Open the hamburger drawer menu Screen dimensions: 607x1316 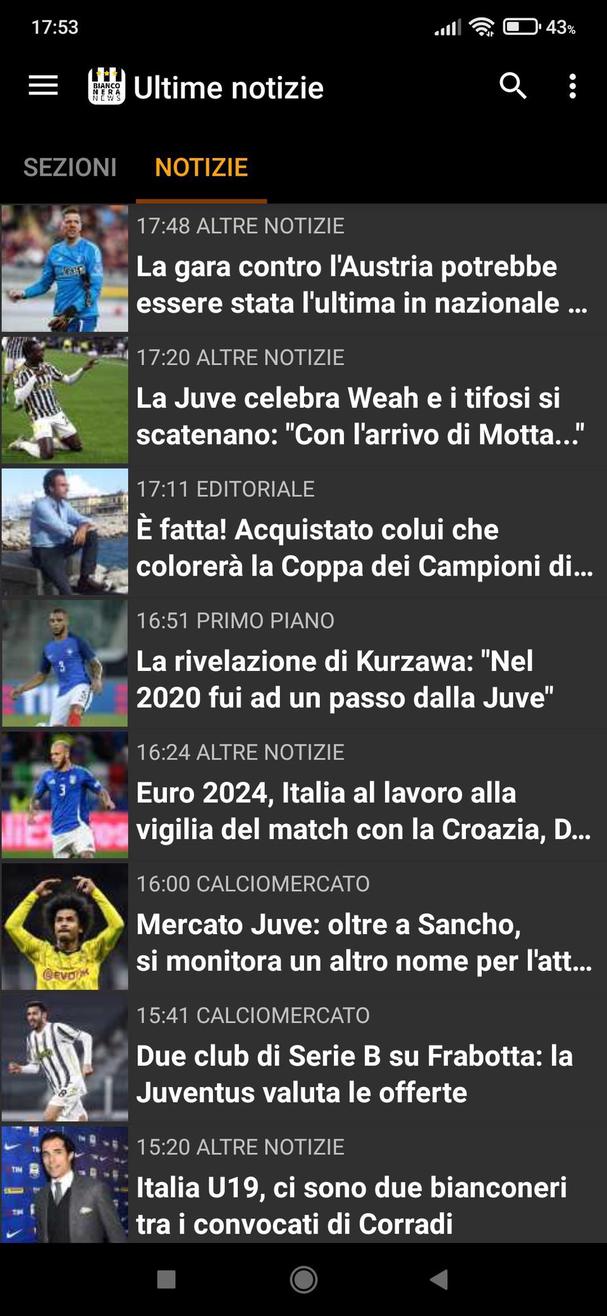[x=43, y=86]
